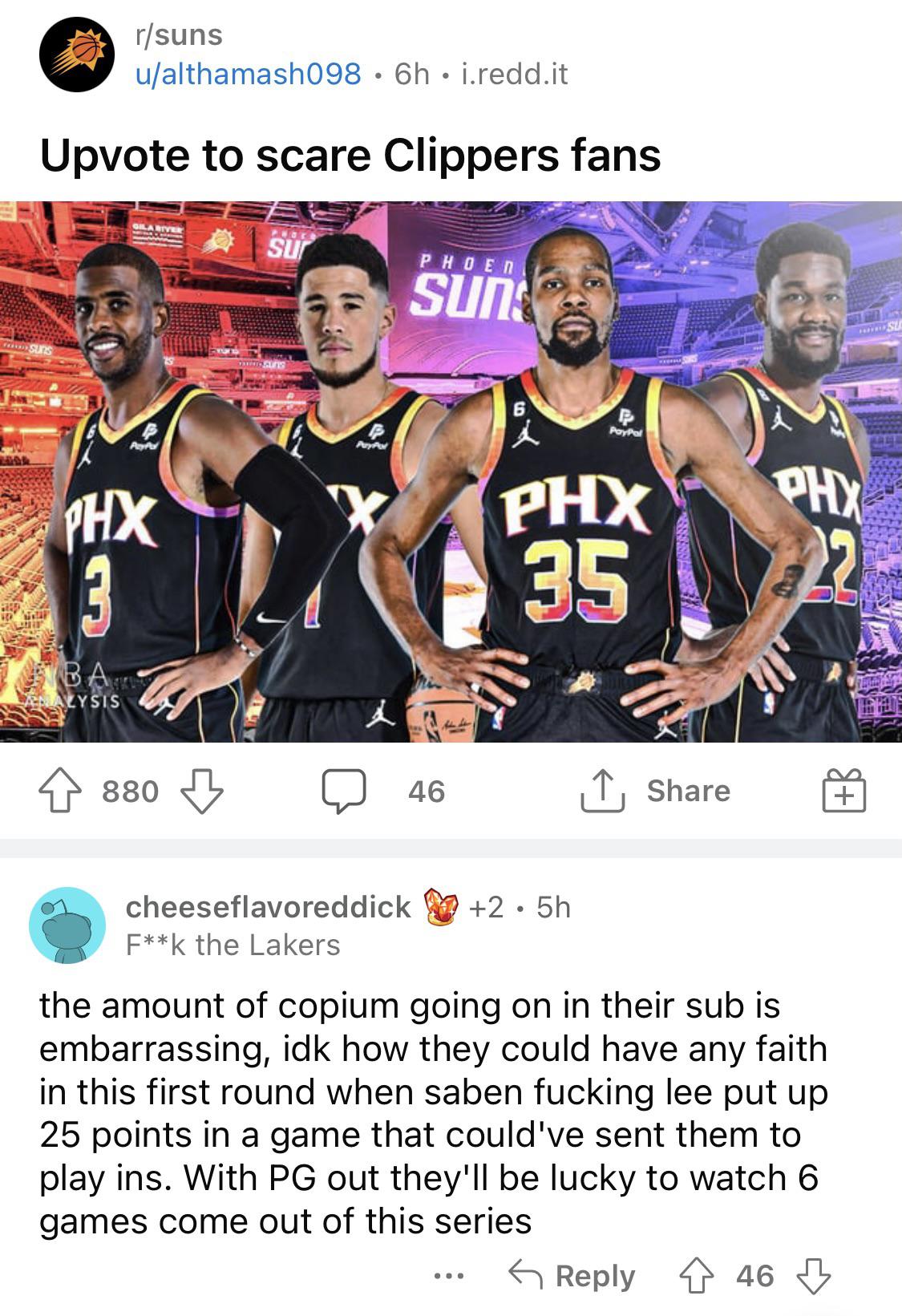Open the r/suns subreddit avatar

[77, 55]
